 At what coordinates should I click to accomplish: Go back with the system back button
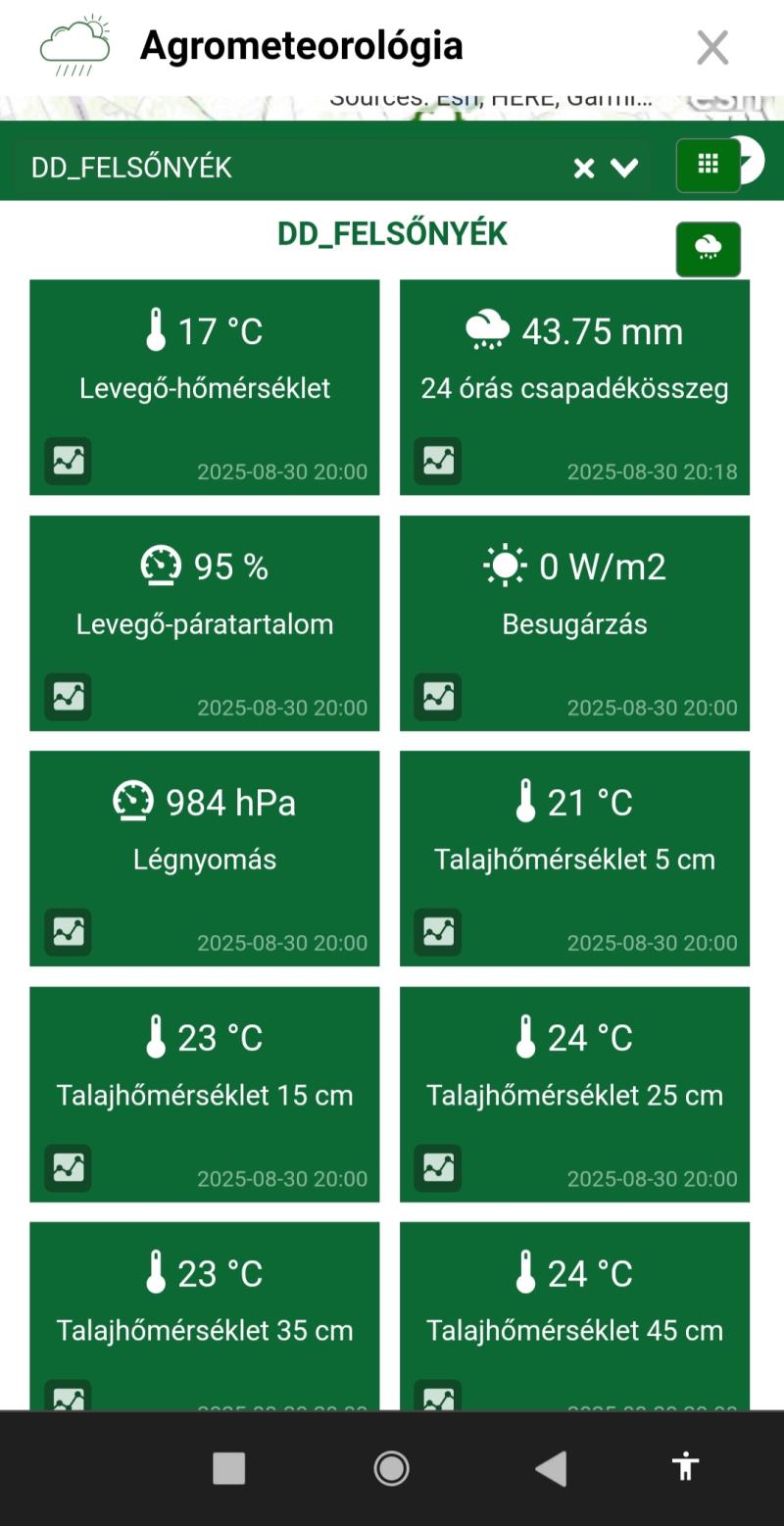pyautogui.click(x=551, y=1468)
